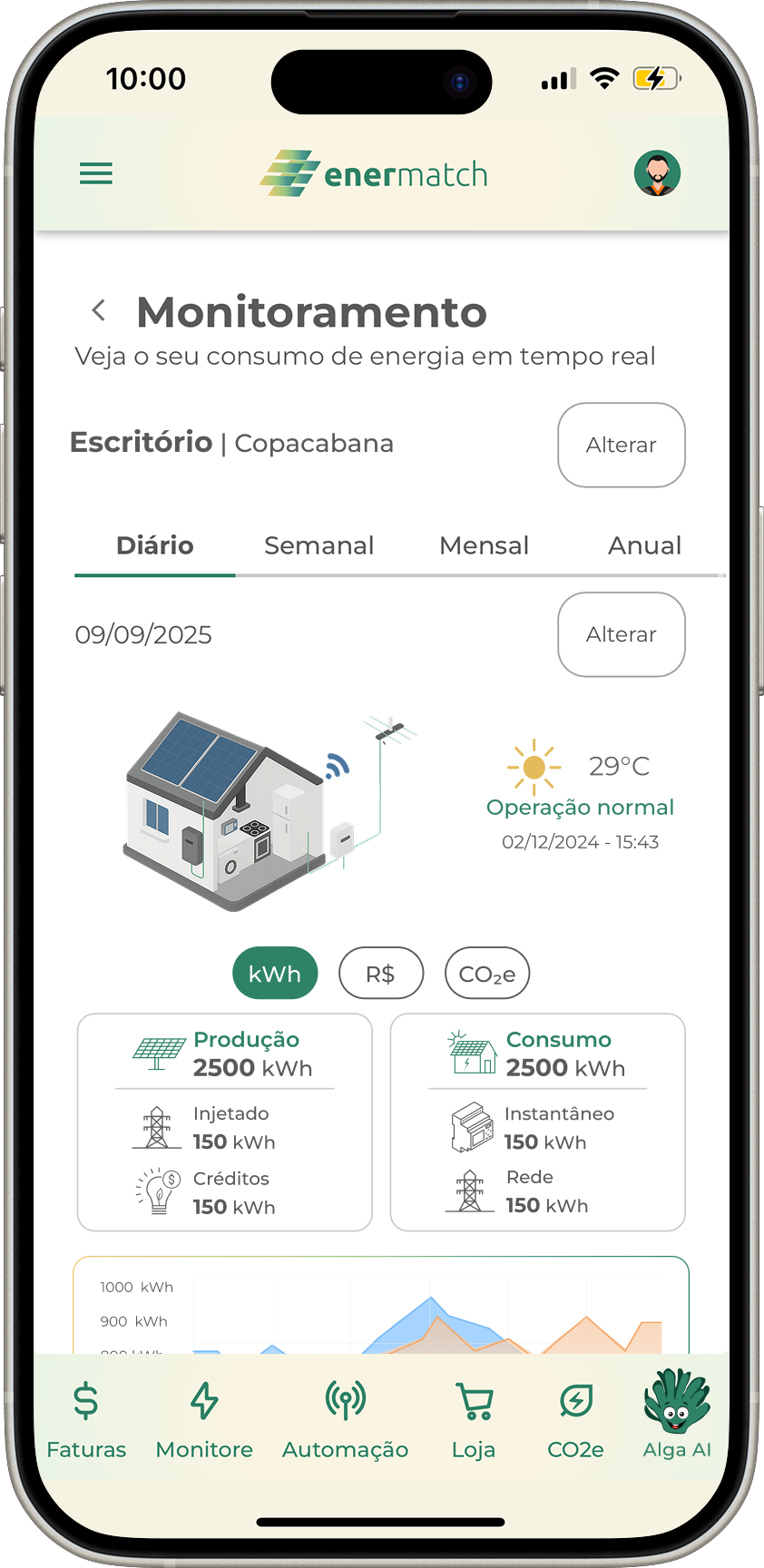This screenshot has width=764, height=1568.
Task: Go back from Monitoramento screen
Action: (99, 311)
